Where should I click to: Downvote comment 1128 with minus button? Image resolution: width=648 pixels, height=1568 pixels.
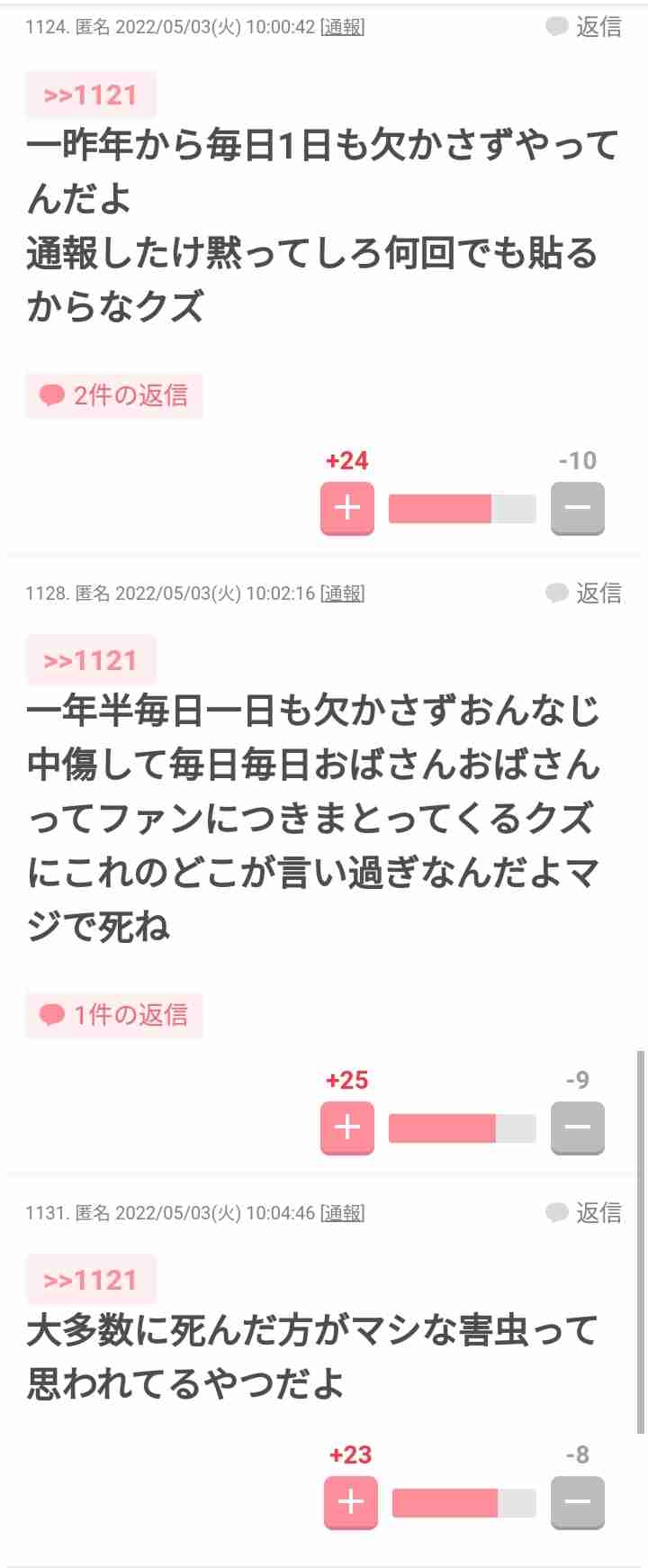(577, 1128)
